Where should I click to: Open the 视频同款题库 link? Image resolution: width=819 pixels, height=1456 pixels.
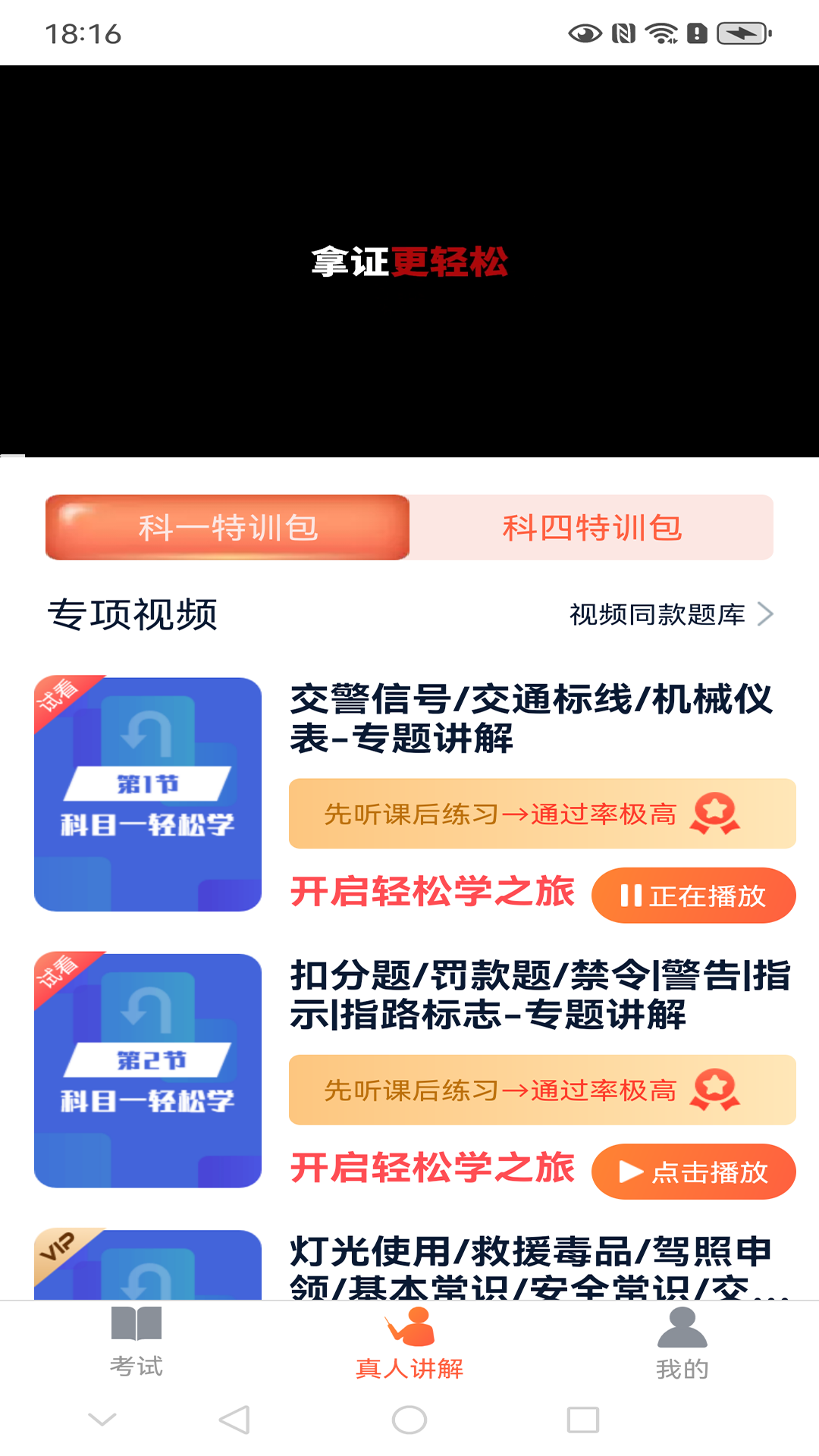coord(657,615)
